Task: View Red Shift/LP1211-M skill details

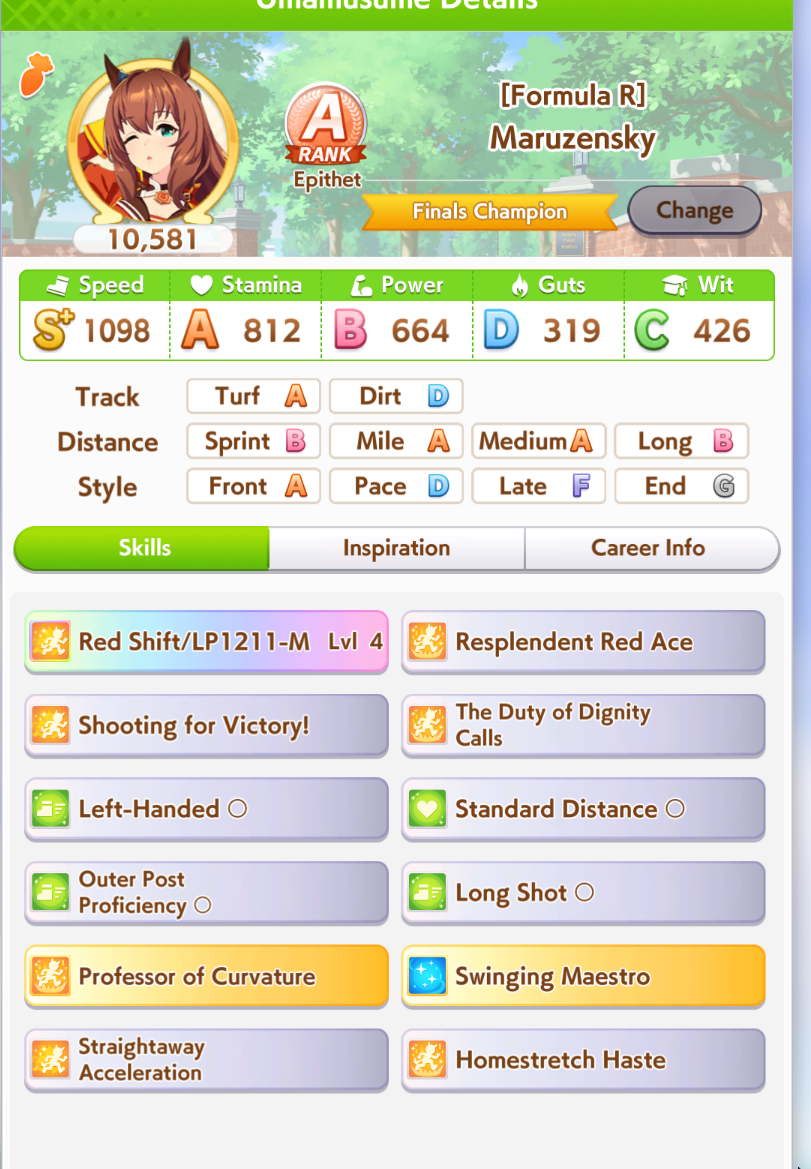Action: click(206, 642)
